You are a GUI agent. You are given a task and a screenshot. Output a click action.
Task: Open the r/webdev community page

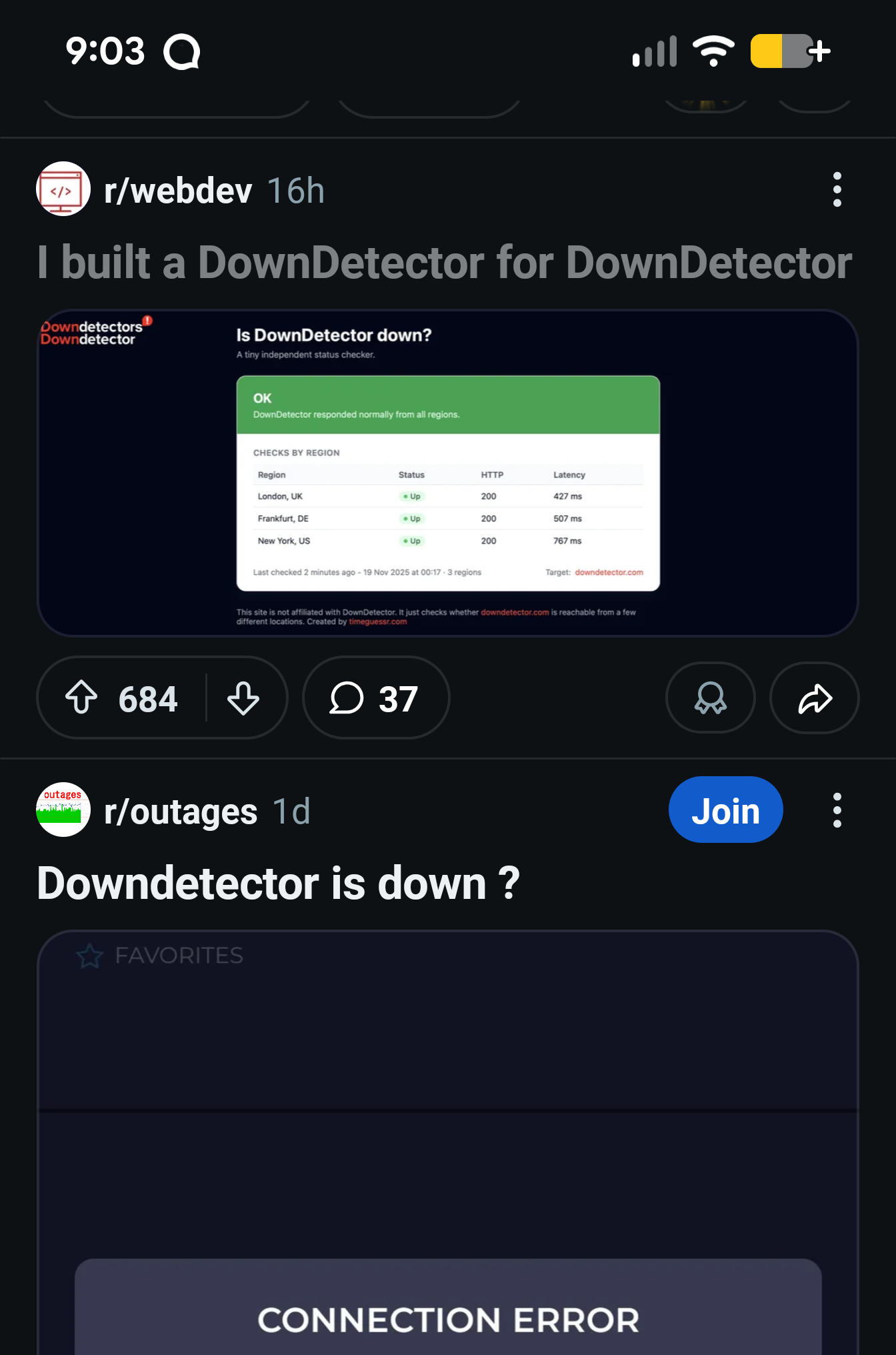(177, 191)
